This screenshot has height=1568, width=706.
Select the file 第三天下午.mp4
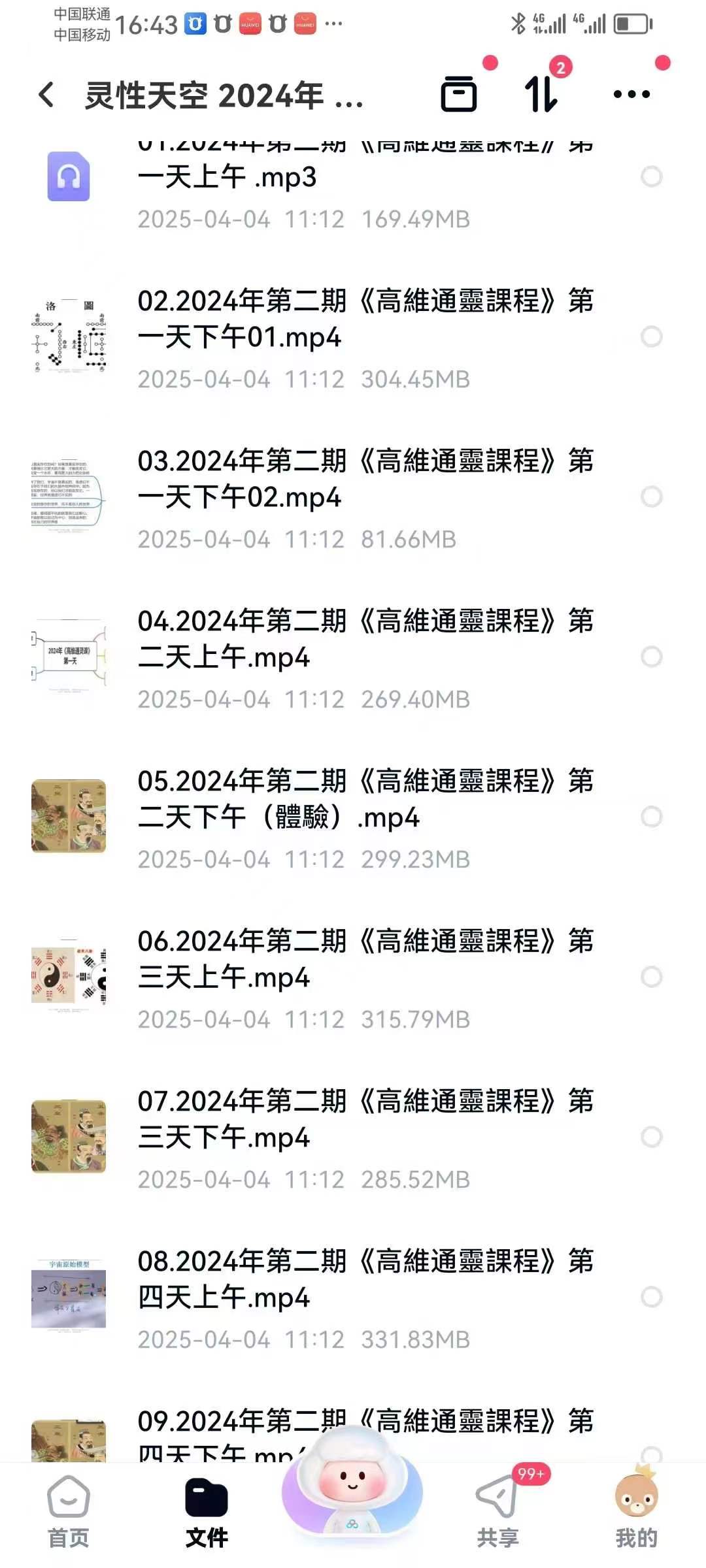point(651,1137)
